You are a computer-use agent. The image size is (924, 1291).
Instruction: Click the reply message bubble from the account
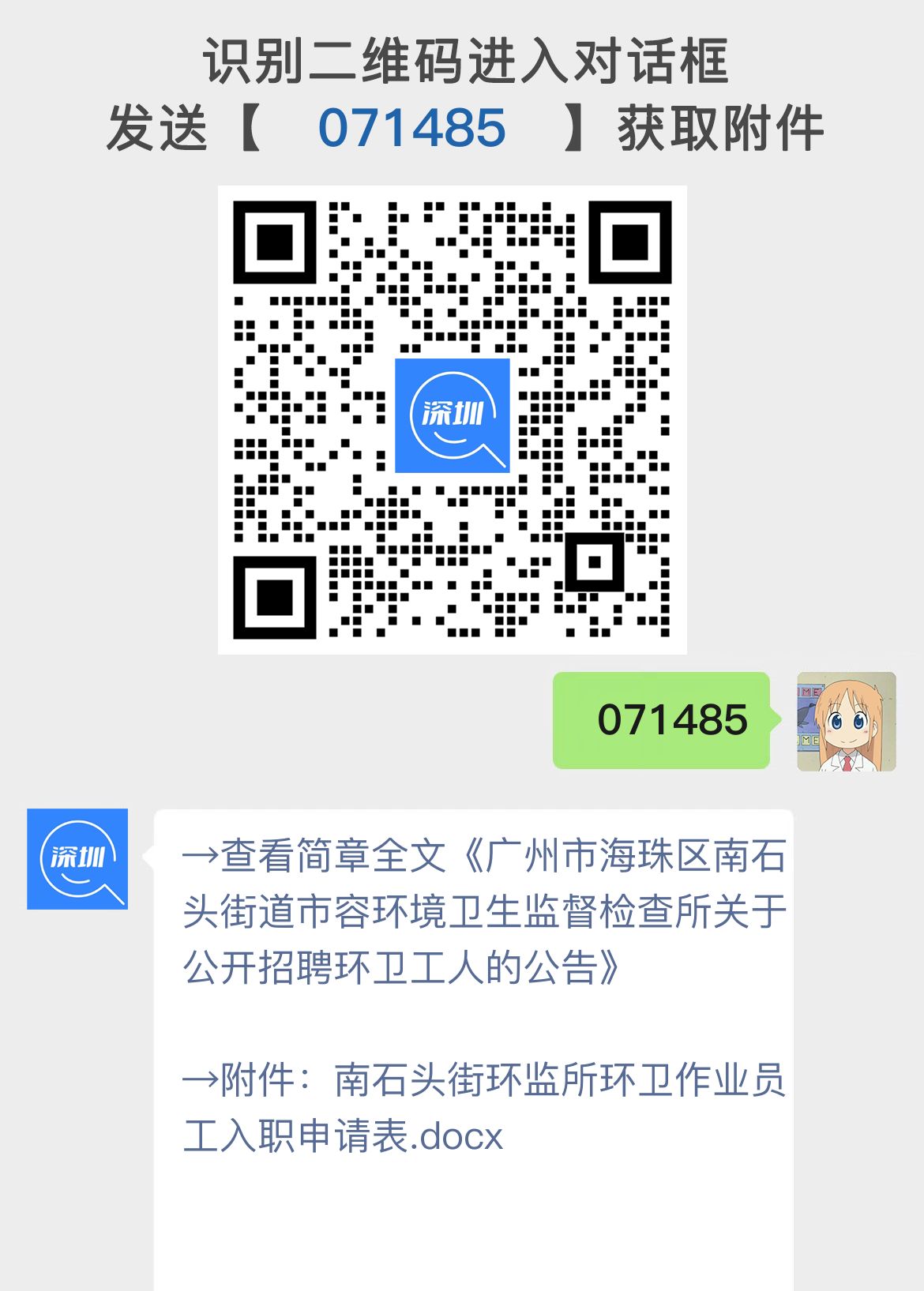coord(474,987)
